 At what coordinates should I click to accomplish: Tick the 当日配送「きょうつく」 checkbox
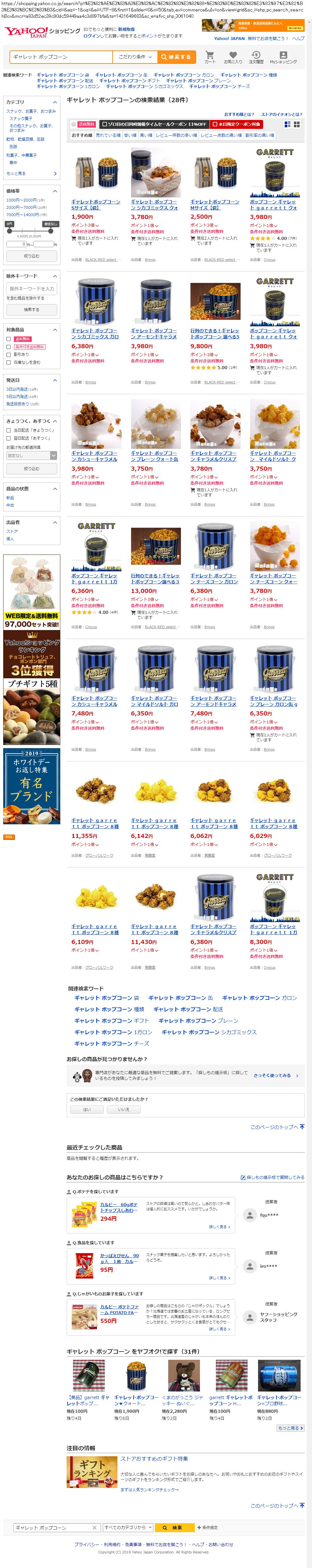pyautogui.click(x=9, y=430)
